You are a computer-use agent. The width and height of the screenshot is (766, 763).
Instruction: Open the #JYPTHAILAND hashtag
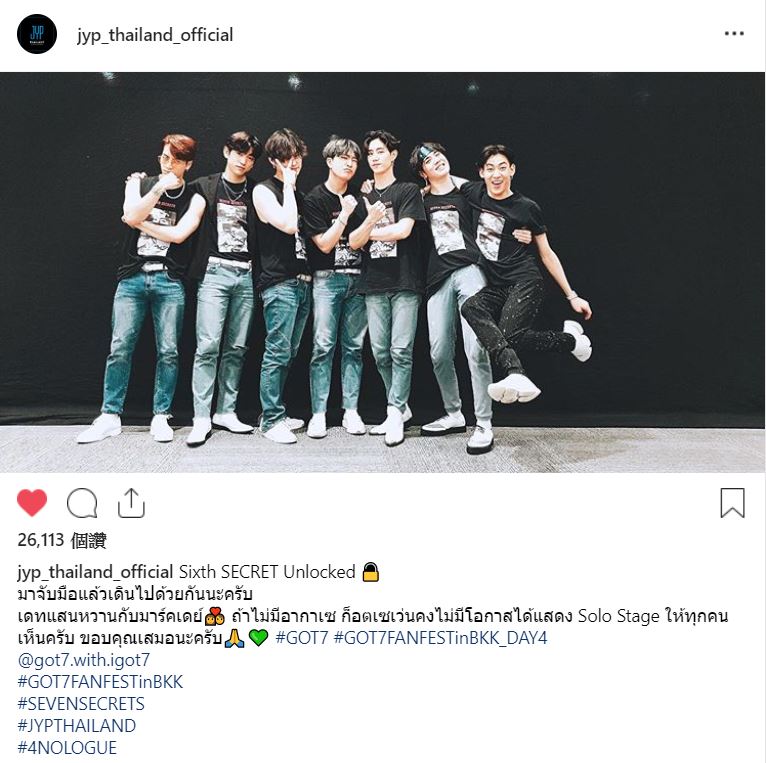77,726
